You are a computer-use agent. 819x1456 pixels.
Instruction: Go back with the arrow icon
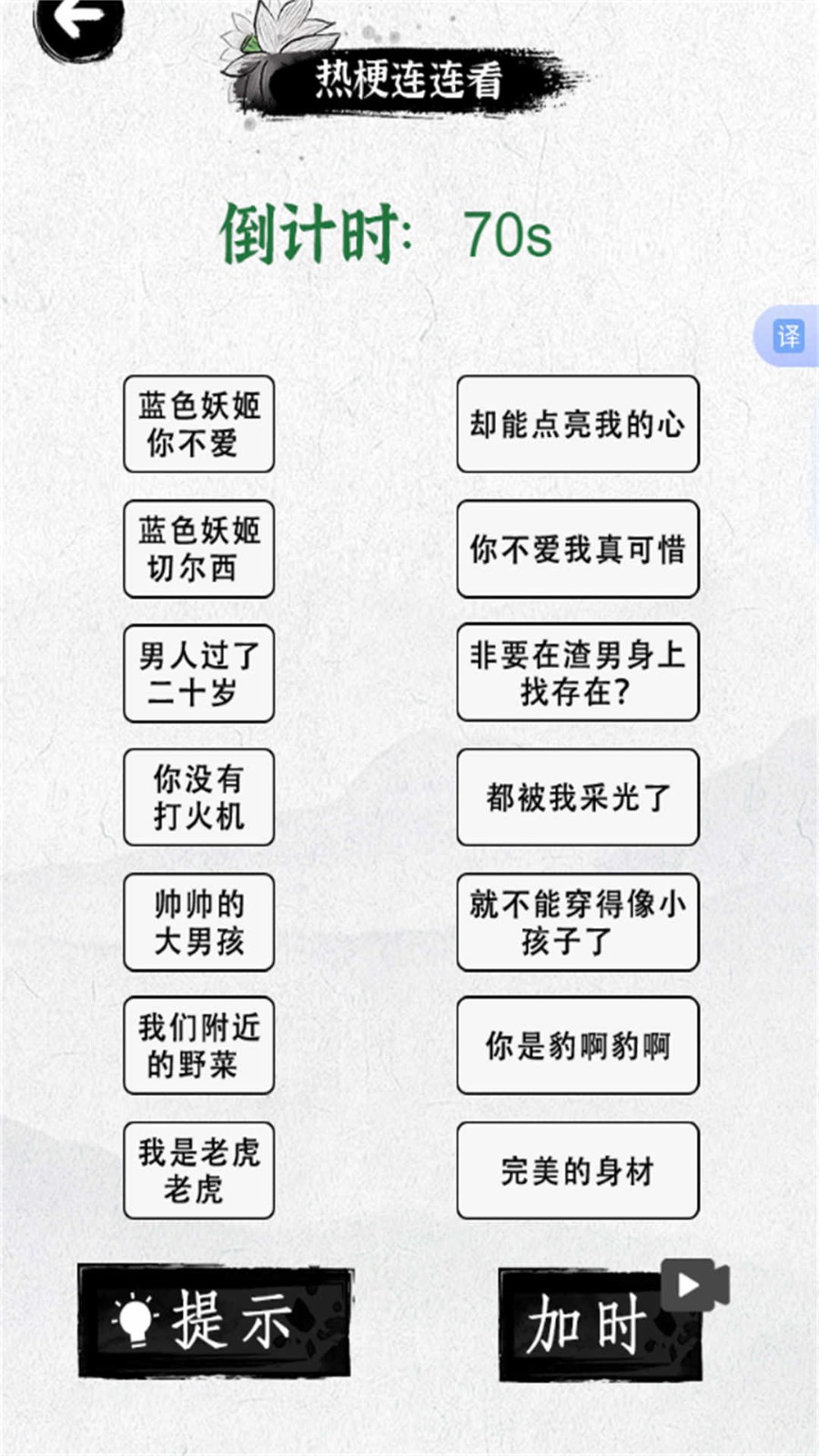point(79,20)
